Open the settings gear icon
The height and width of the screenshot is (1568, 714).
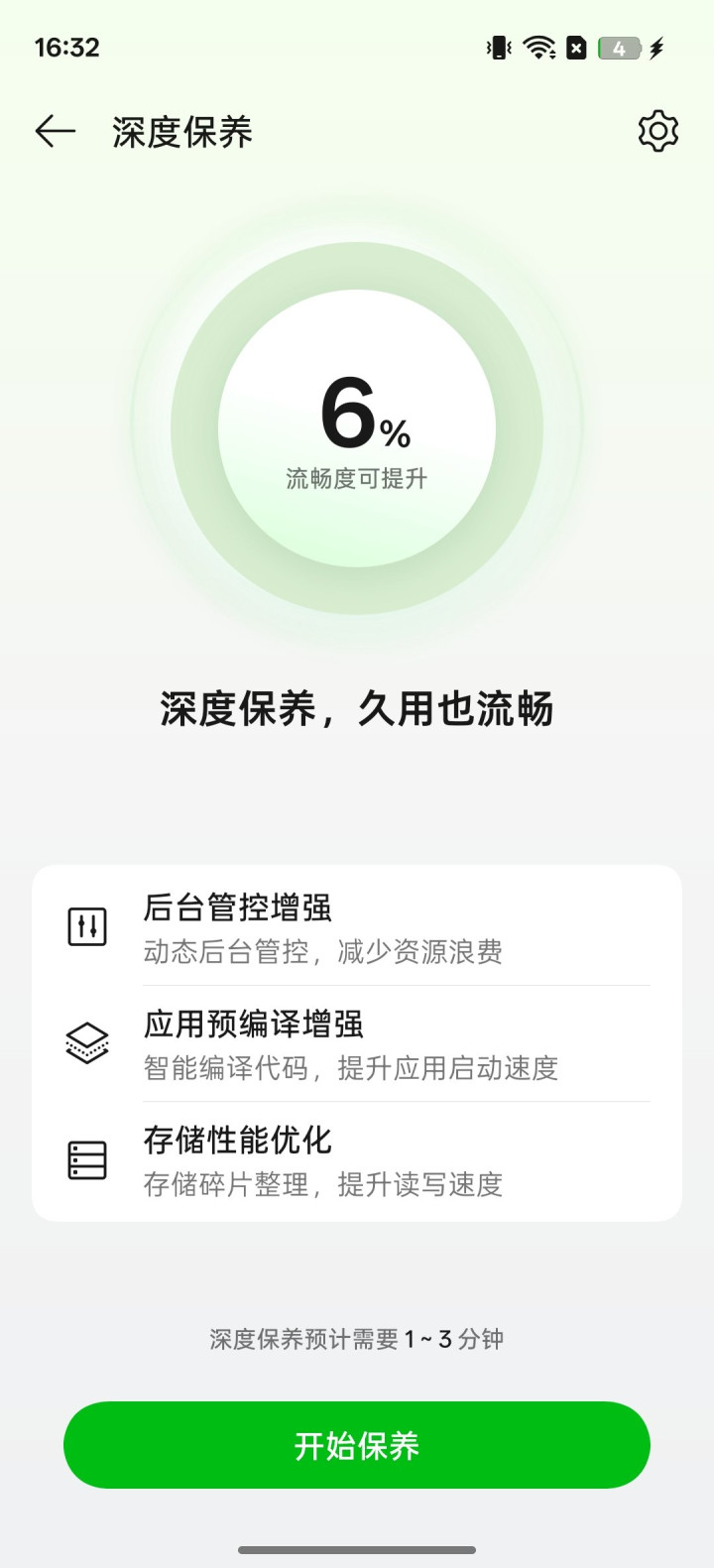[657, 131]
